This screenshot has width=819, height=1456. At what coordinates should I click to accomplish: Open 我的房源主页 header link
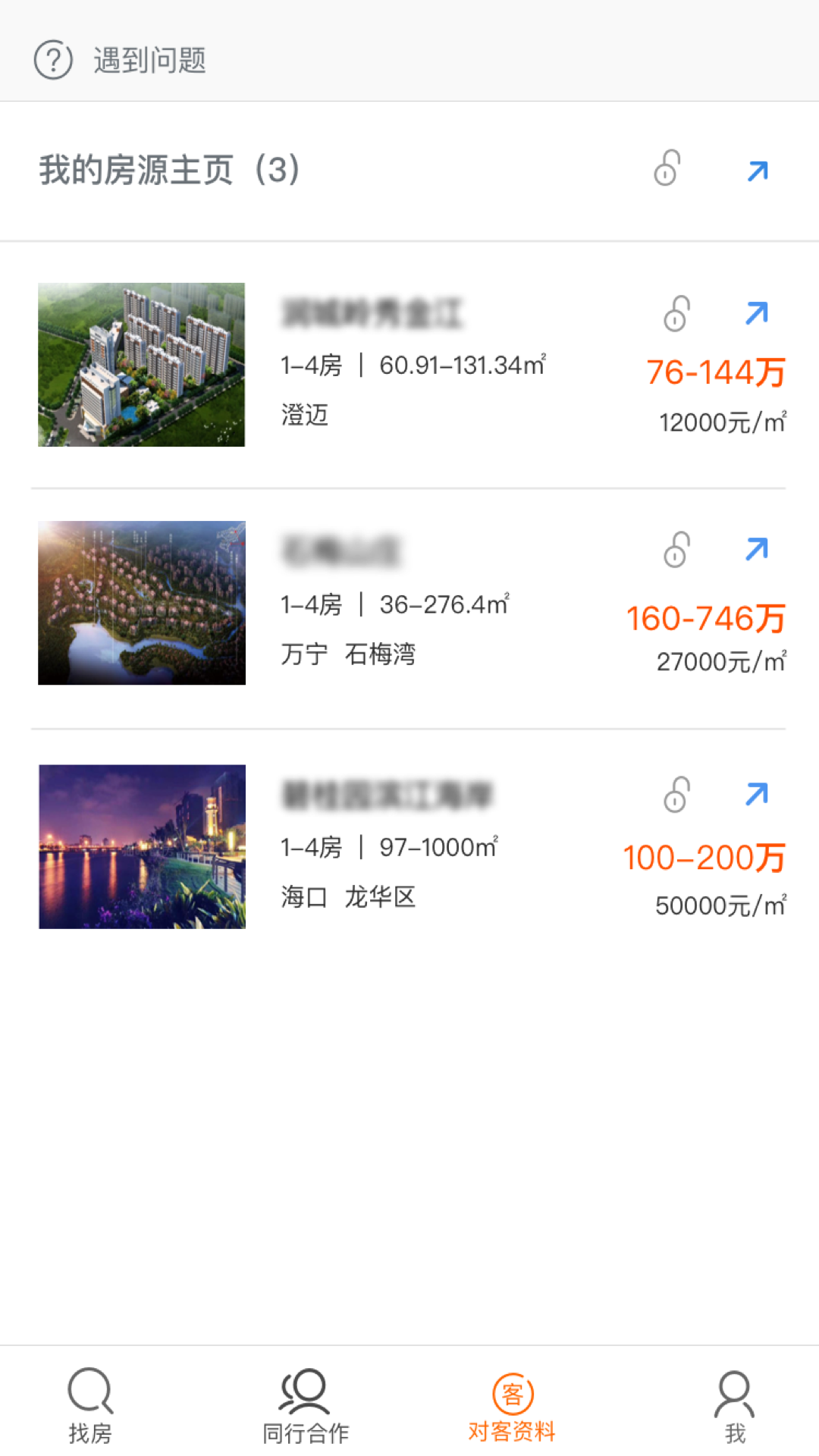click(167, 170)
